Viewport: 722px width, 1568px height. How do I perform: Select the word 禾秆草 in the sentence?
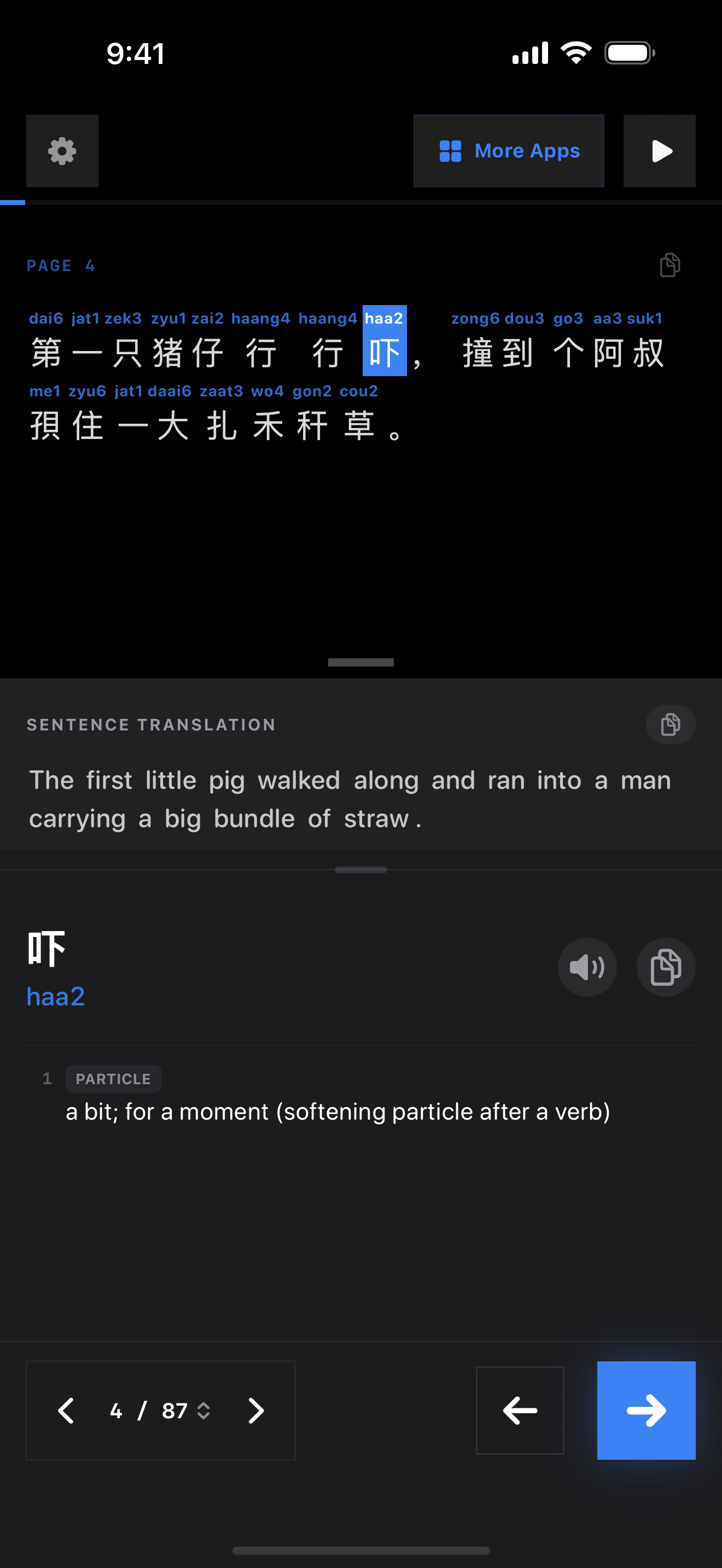(313, 425)
